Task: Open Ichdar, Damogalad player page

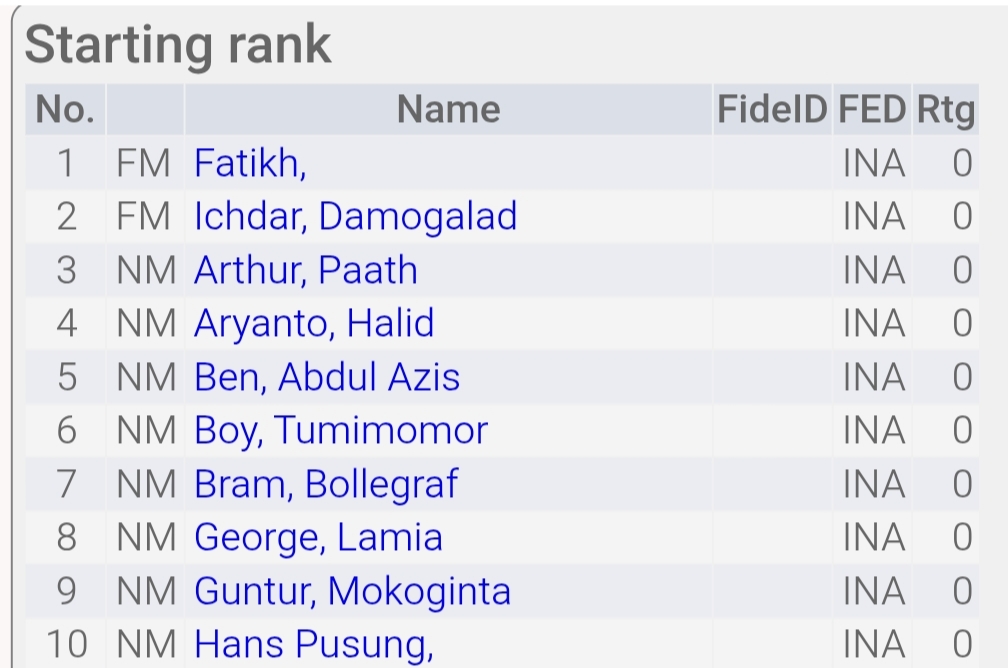Action: pos(355,216)
